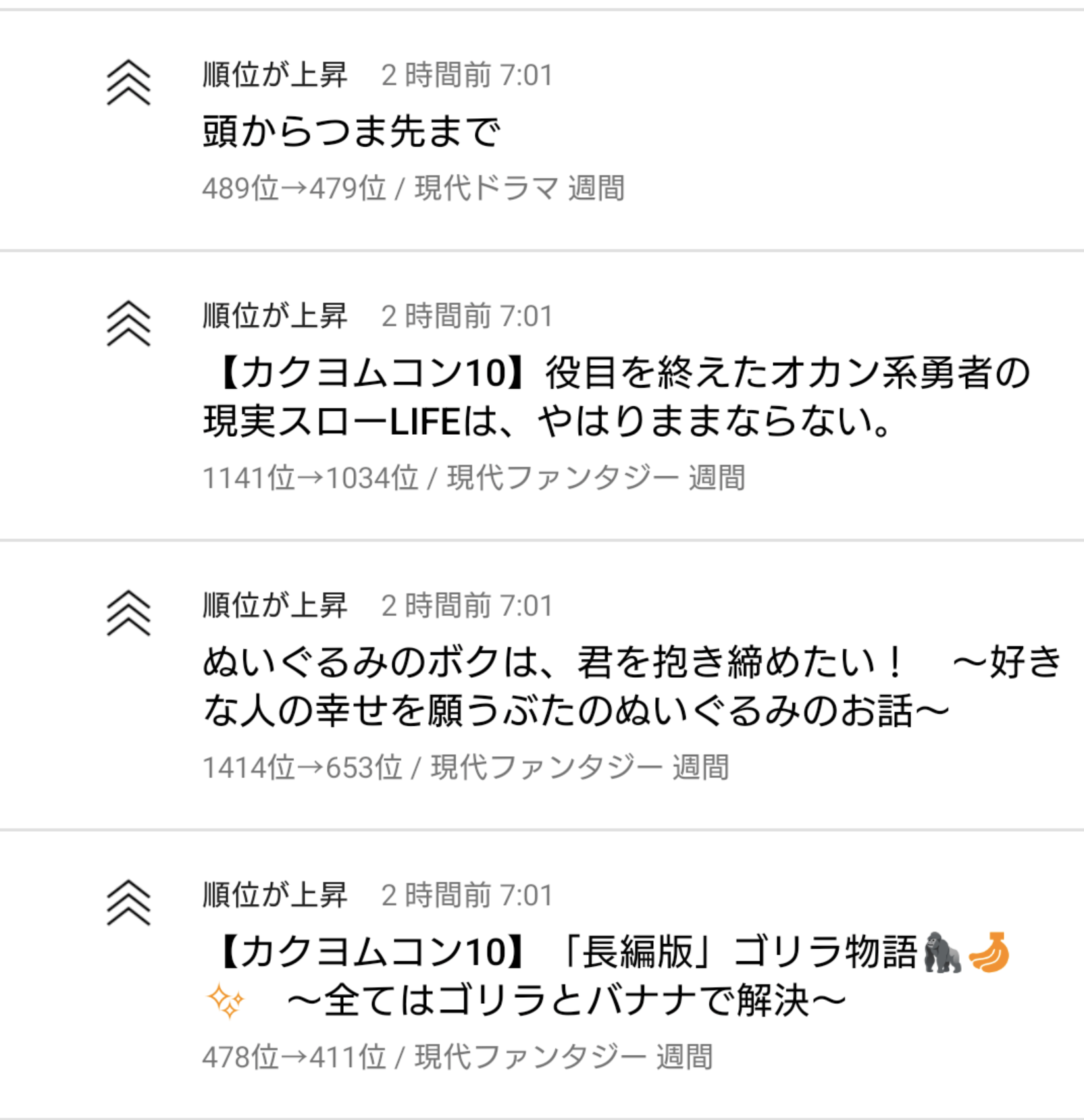The width and height of the screenshot is (1084, 1120).
Task: Open the 役目を終えたオカン系勇者 ranking notification
Action: click(615, 396)
